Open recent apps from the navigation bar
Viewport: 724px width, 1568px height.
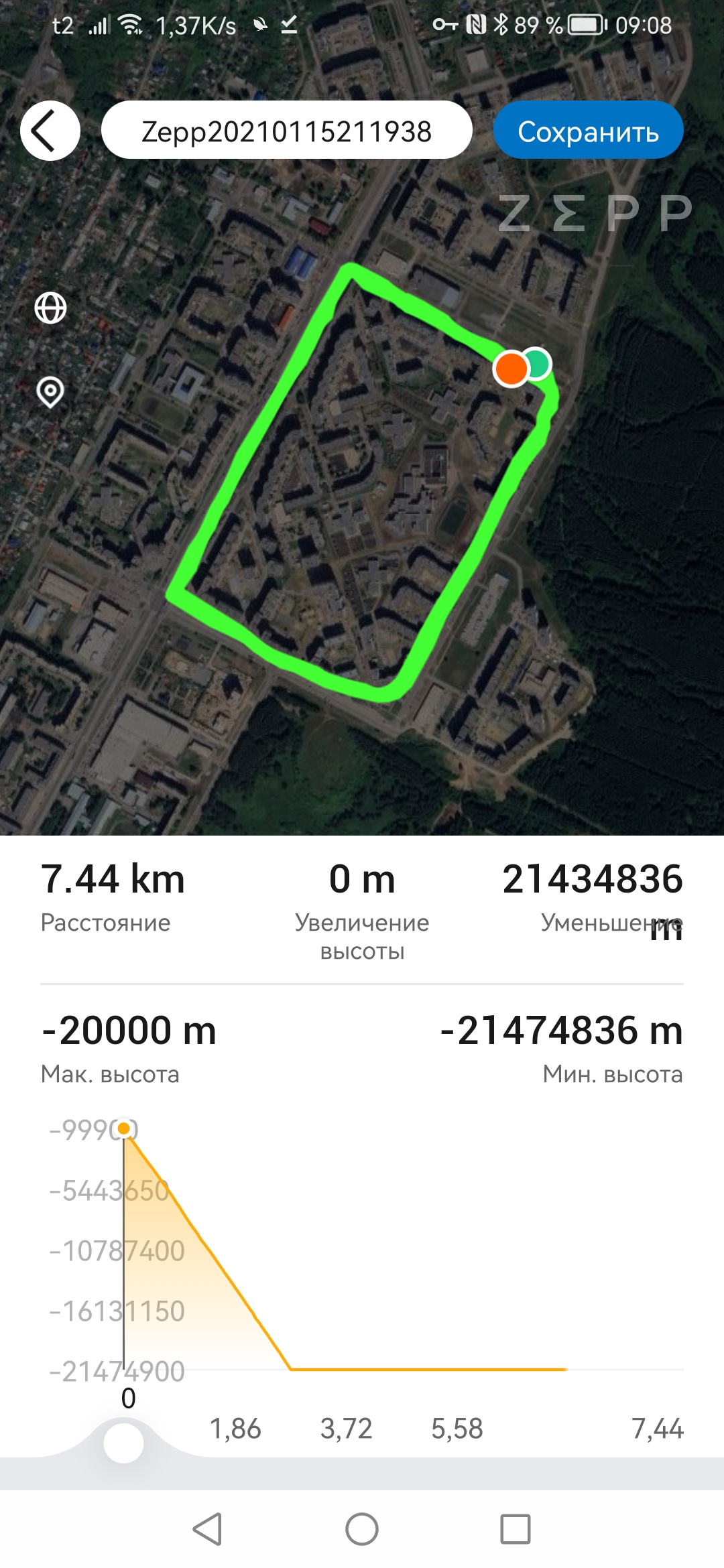(x=515, y=1529)
